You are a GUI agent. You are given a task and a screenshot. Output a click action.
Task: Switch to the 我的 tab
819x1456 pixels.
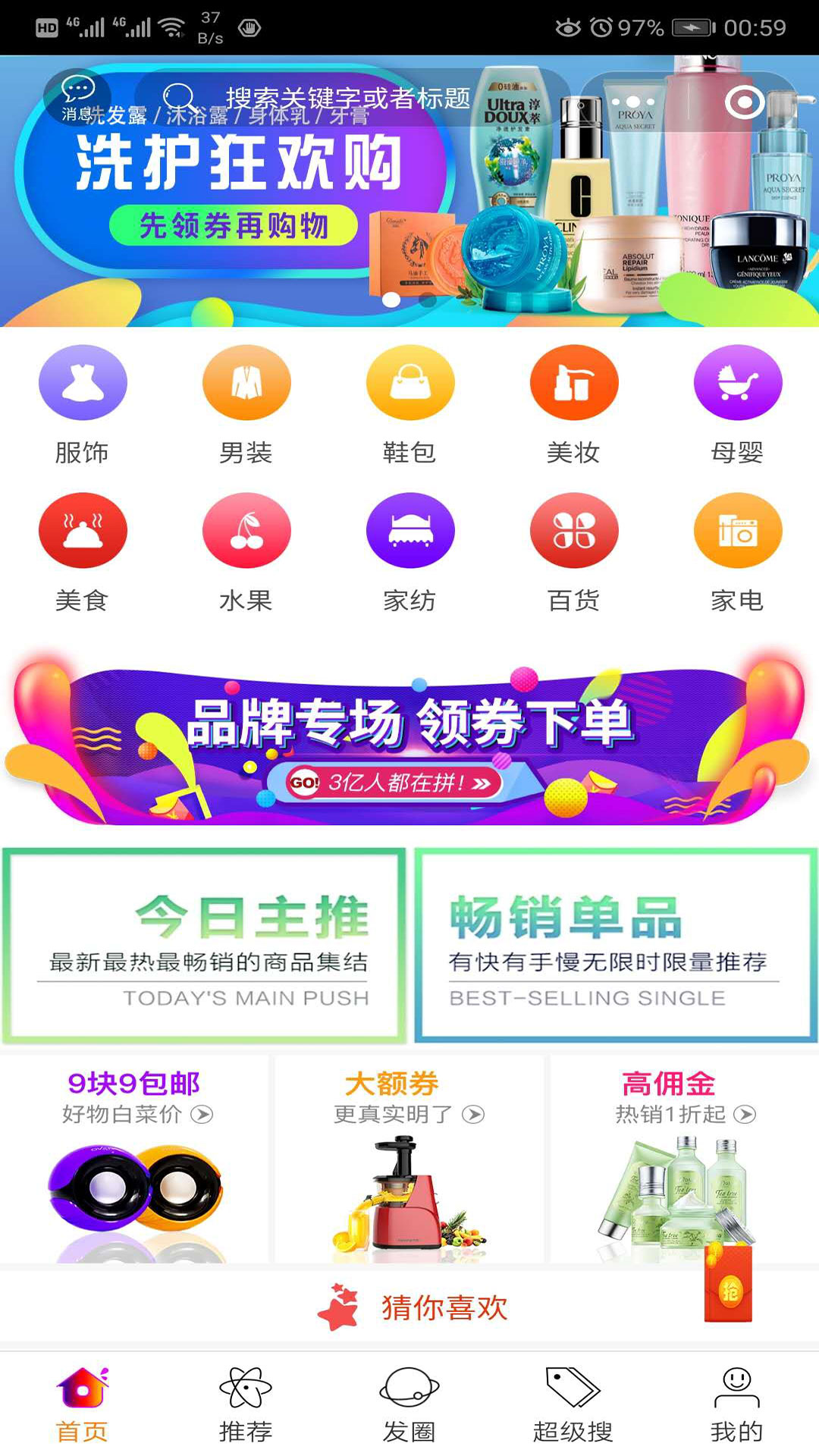736,1403
